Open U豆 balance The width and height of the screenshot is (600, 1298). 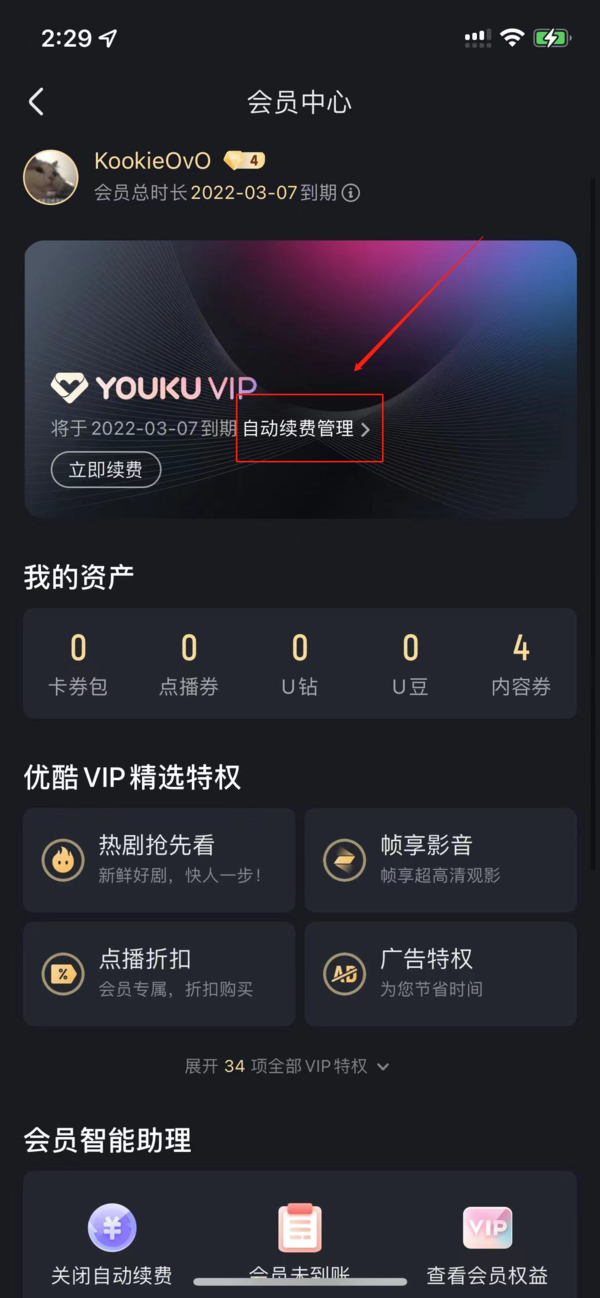click(410, 664)
